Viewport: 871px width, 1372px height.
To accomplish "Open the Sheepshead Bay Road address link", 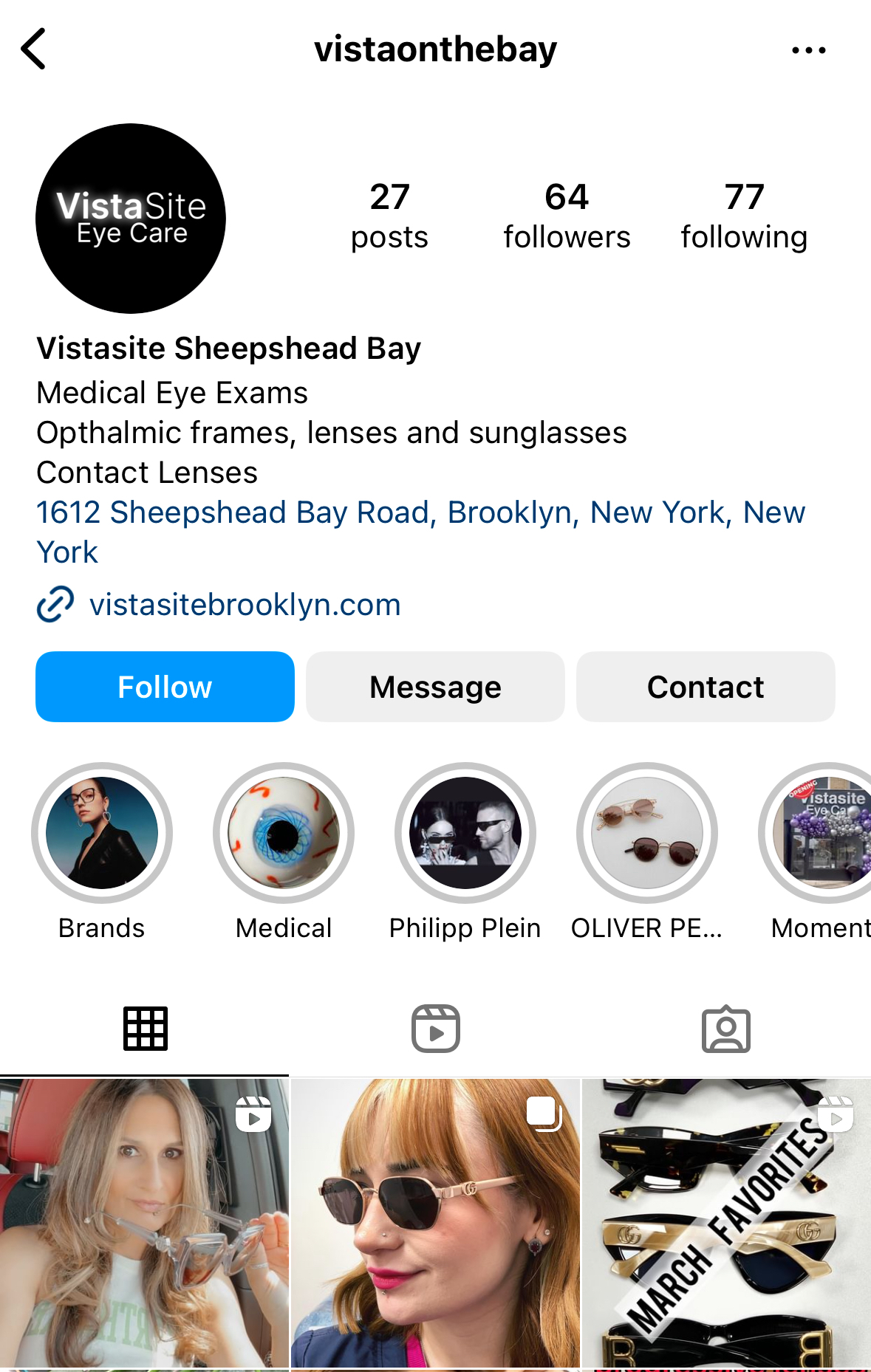I will point(420,513).
